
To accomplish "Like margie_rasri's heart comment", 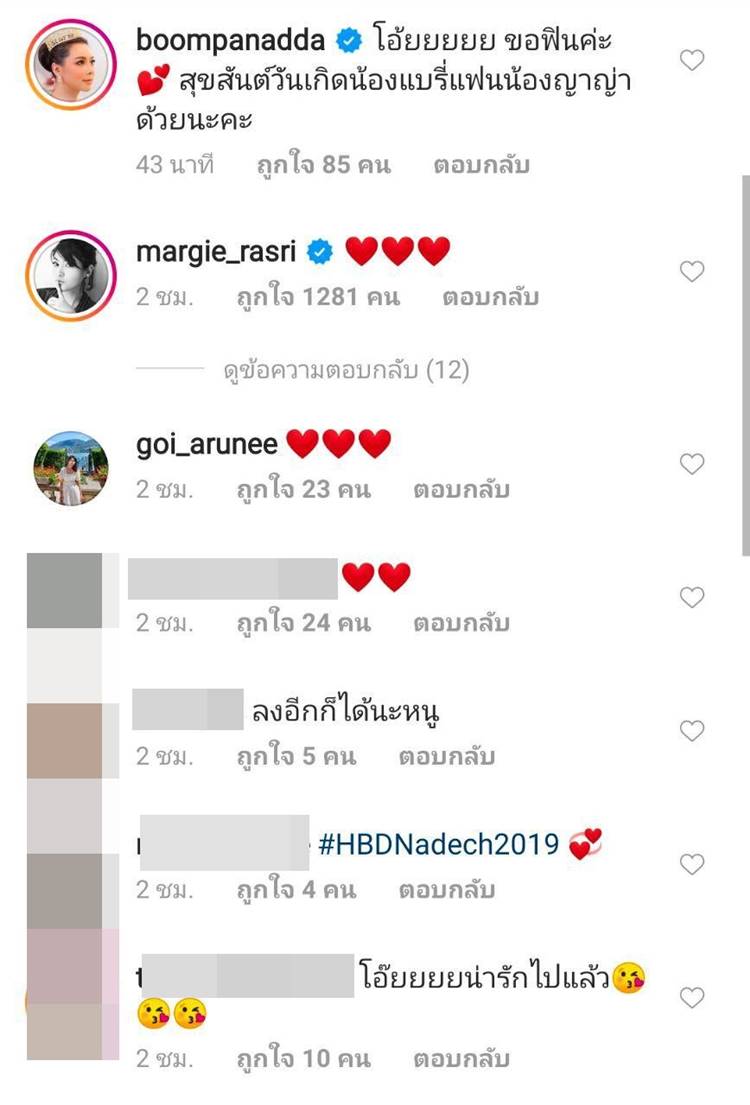I will coord(691,271).
